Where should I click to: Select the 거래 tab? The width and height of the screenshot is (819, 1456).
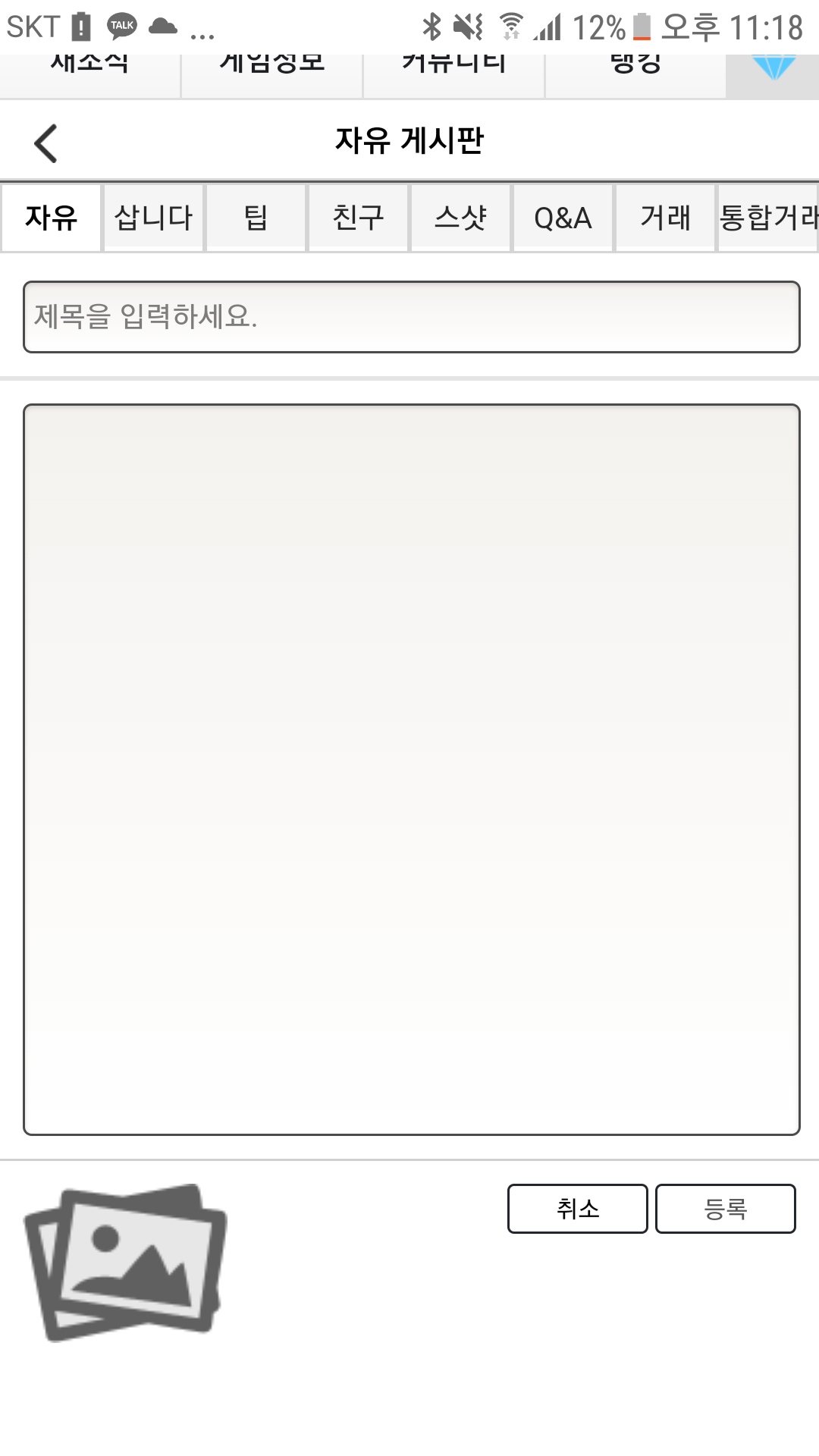click(665, 218)
